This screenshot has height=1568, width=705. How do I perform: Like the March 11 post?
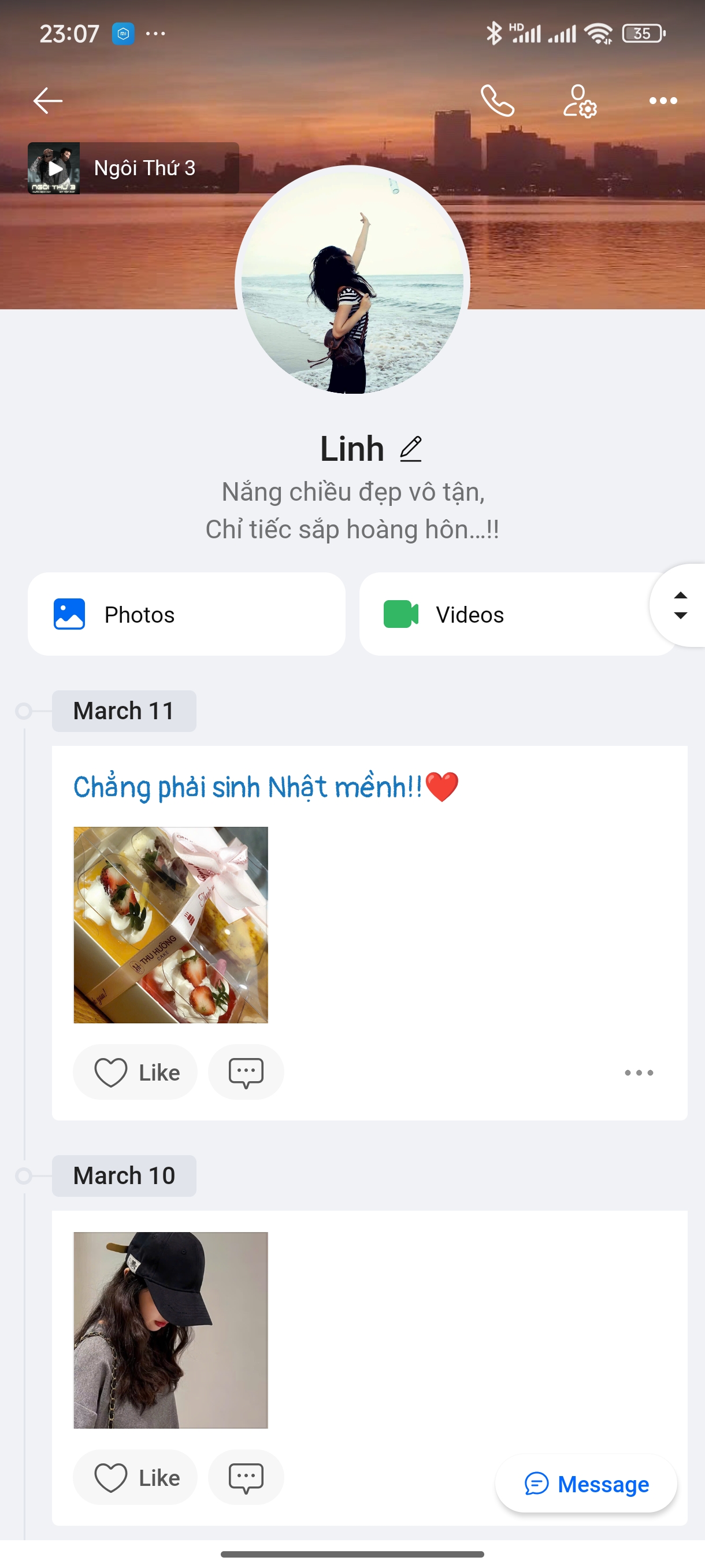pyautogui.click(x=136, y=1072)
